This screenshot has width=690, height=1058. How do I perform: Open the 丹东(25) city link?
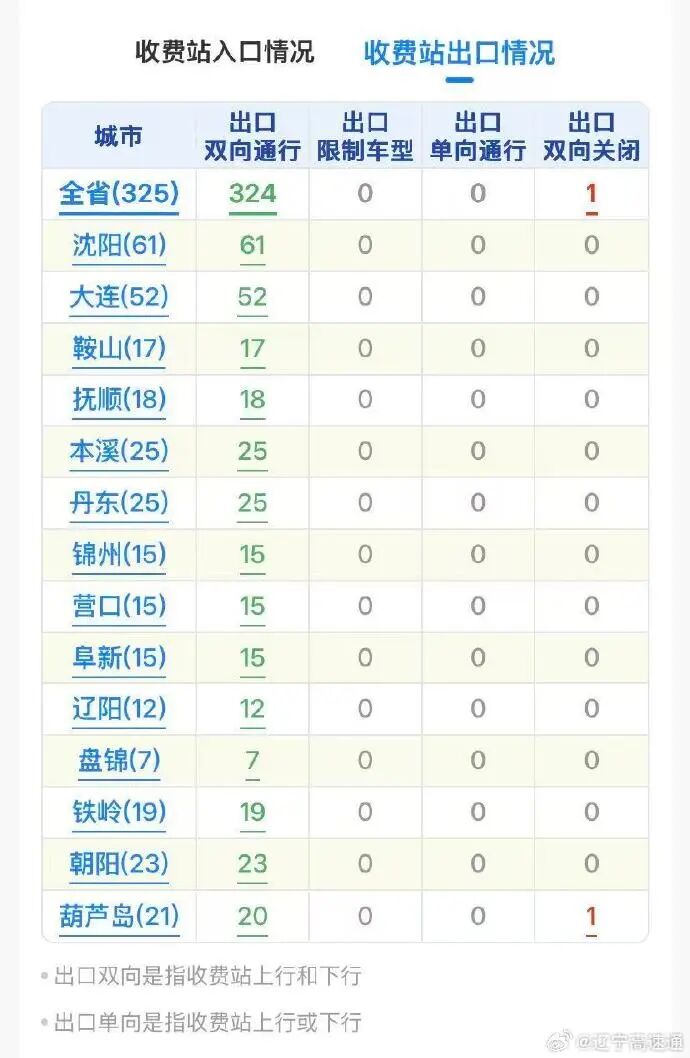point(119,503)
